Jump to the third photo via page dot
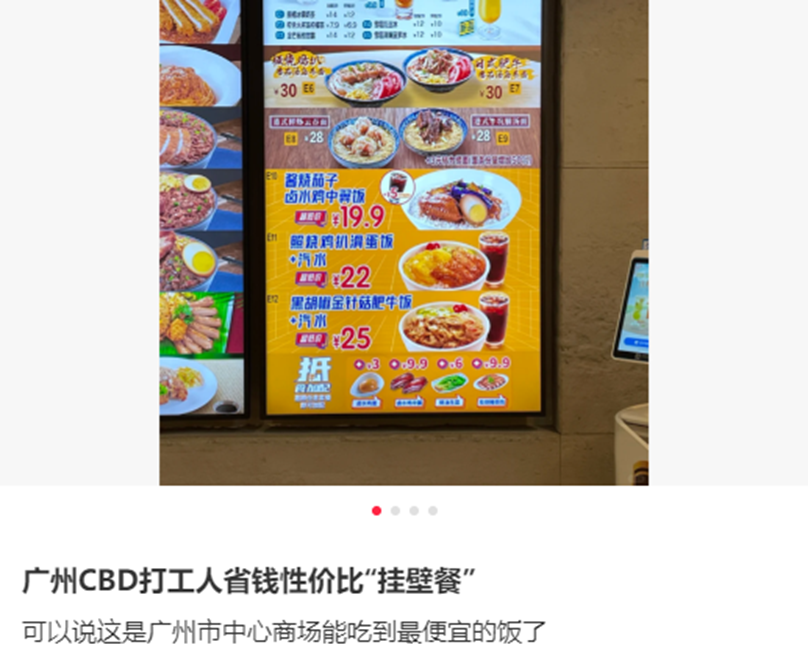Screen dimensions: 808x656 pos(414,511)
